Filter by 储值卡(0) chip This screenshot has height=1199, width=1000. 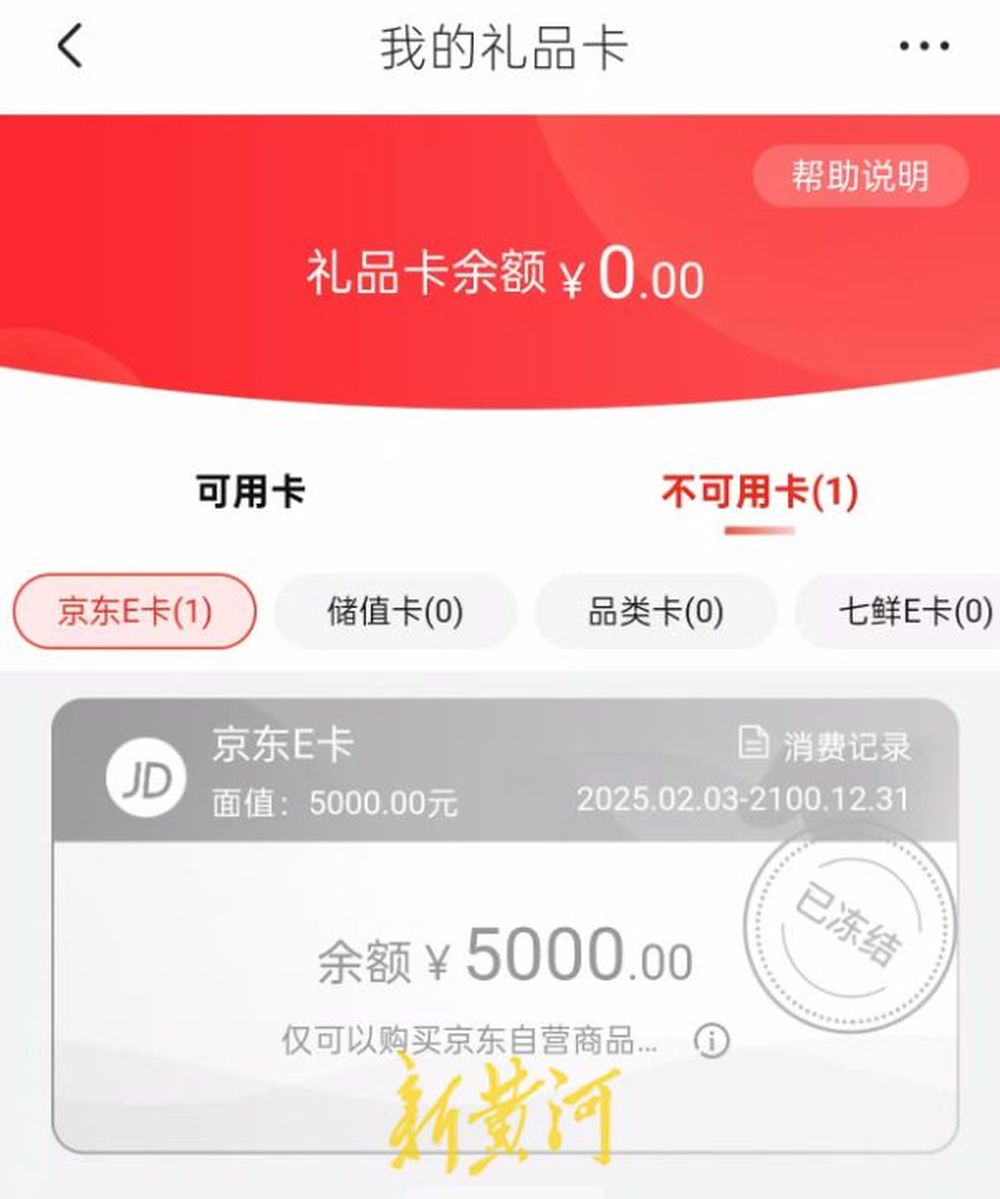click(x=395, y=611)
